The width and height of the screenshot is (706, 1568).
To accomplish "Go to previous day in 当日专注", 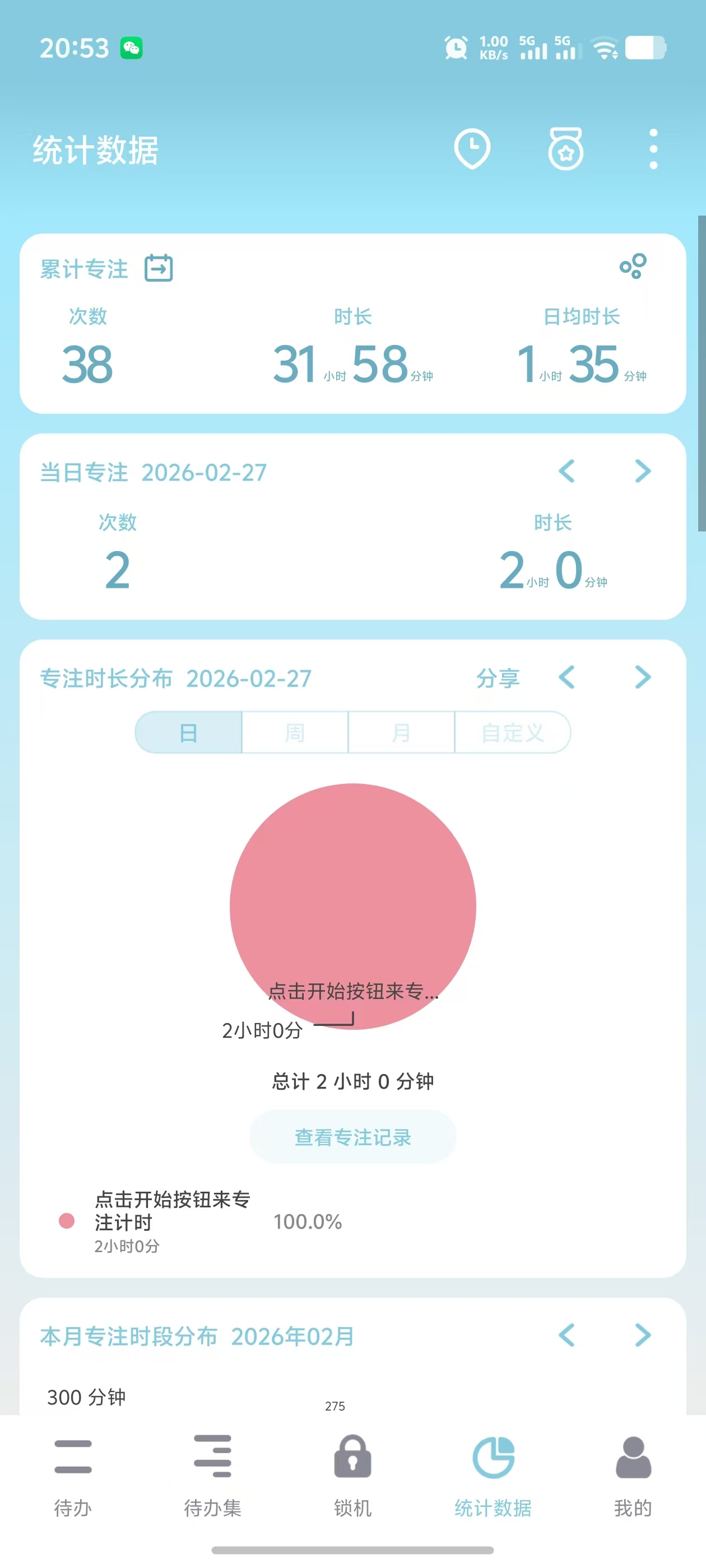I will (566, 471).
